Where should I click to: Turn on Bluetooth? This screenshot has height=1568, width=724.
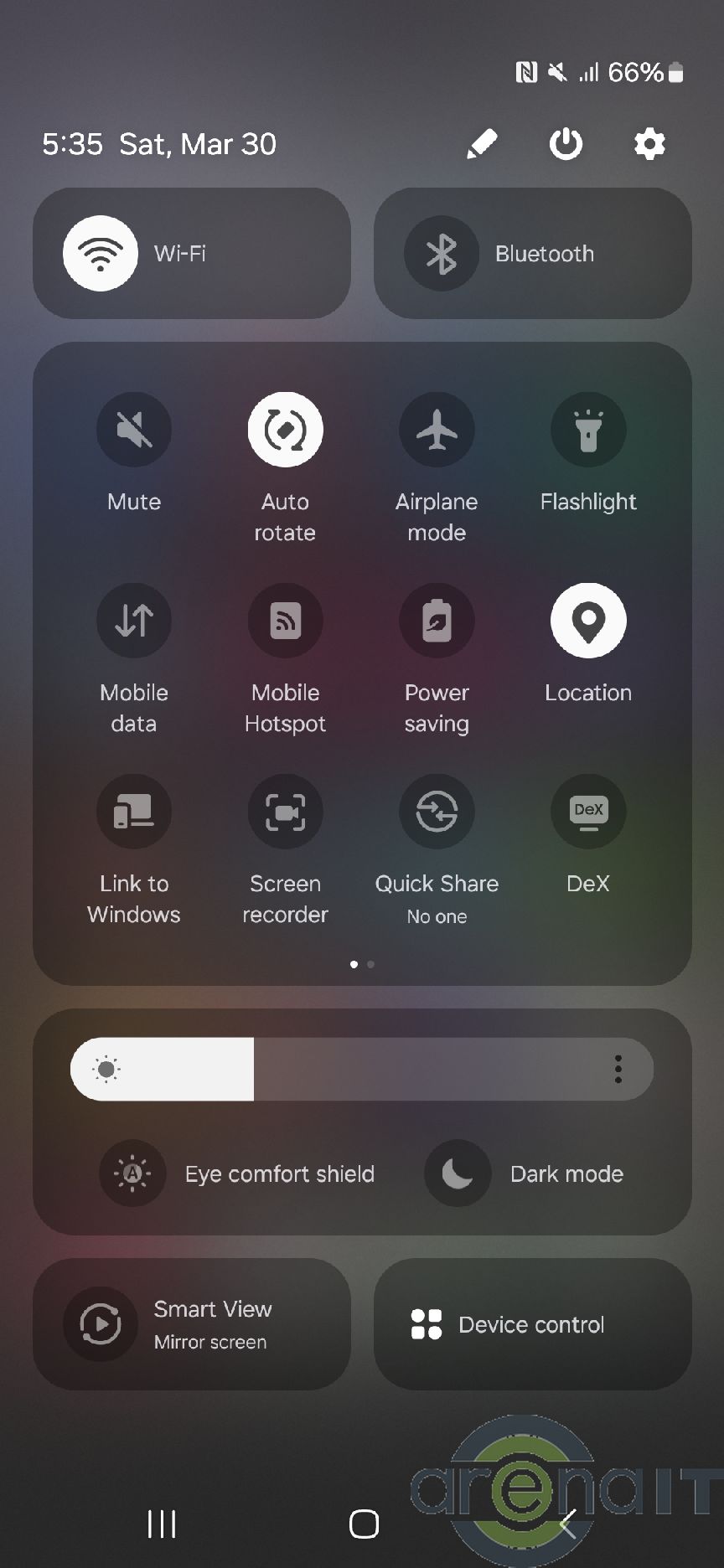pyautogui.click(x=442, y=253)
